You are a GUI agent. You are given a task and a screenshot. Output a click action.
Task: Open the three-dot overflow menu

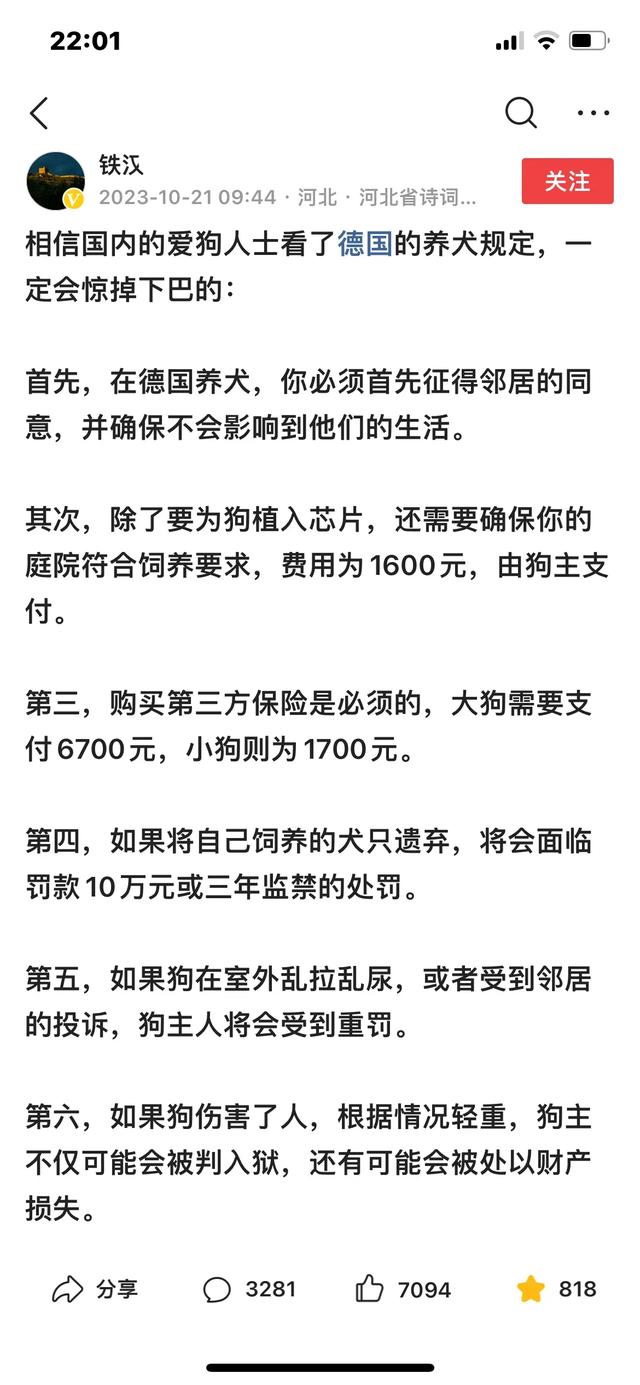[x=593, y=114]
